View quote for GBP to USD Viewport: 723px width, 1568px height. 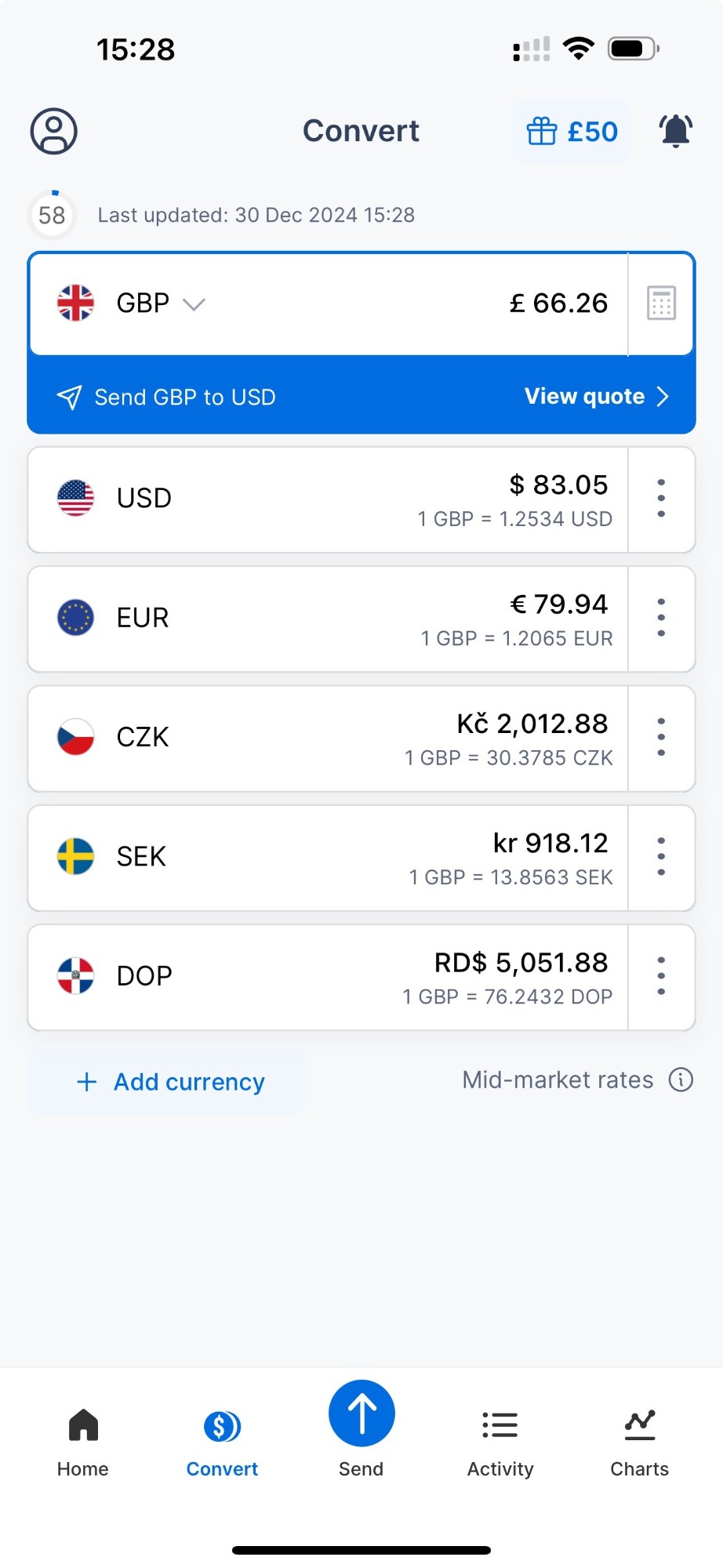(596, 397)
